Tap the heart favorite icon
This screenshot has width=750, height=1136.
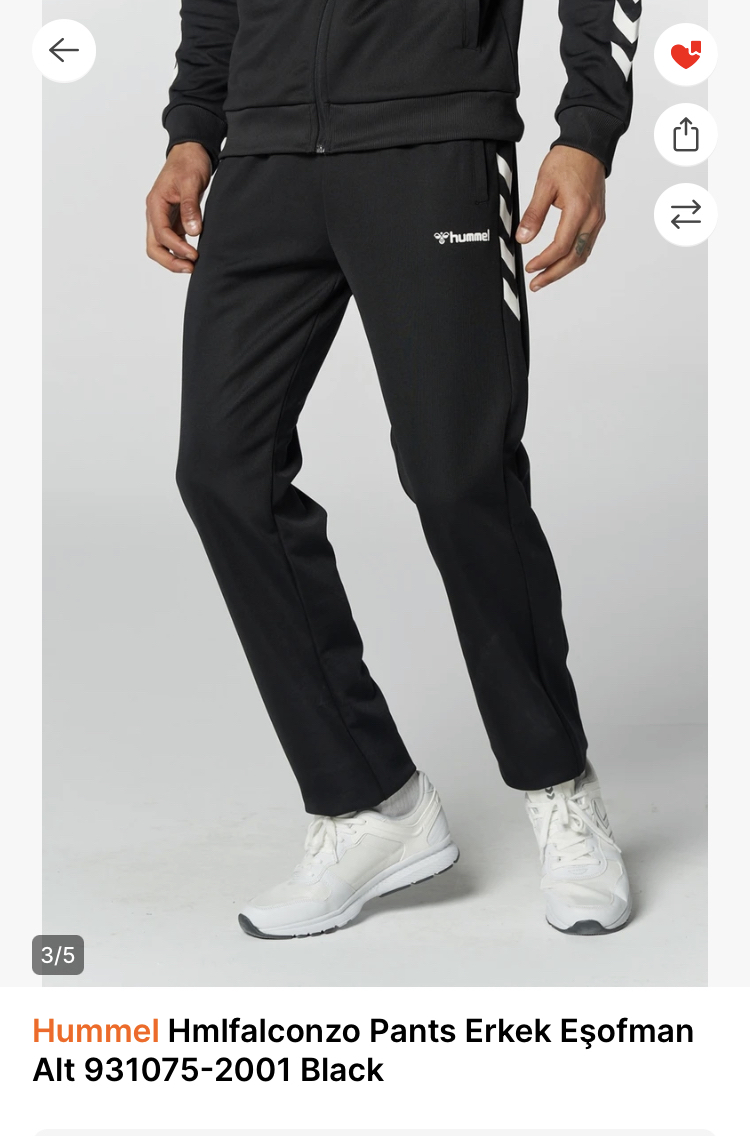(685, 55)
